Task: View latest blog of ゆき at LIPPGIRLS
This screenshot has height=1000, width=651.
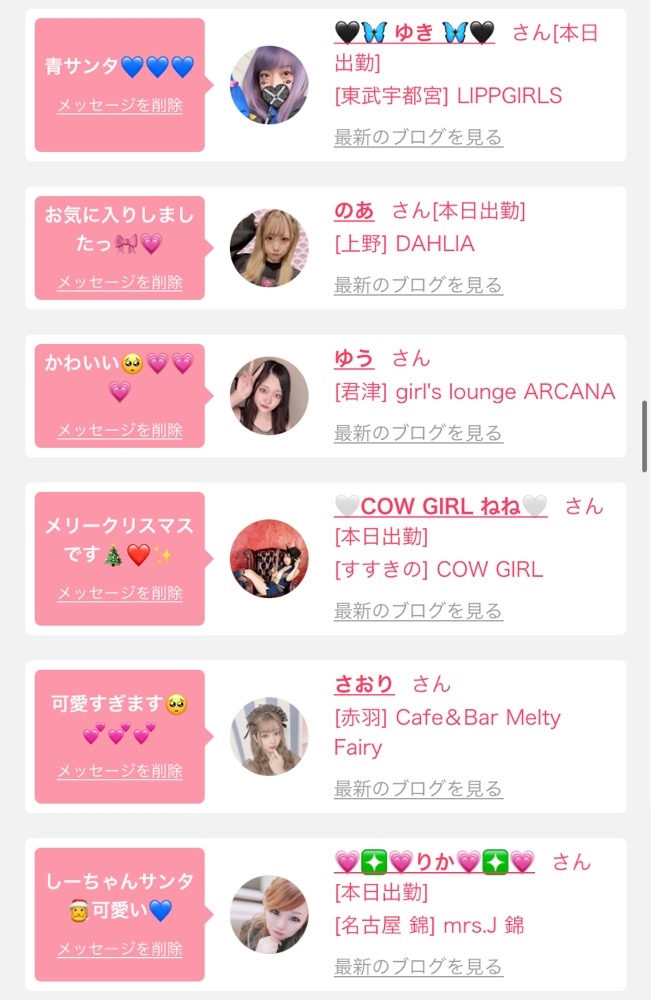Action: pyautogui.click(x=418, y=137)
